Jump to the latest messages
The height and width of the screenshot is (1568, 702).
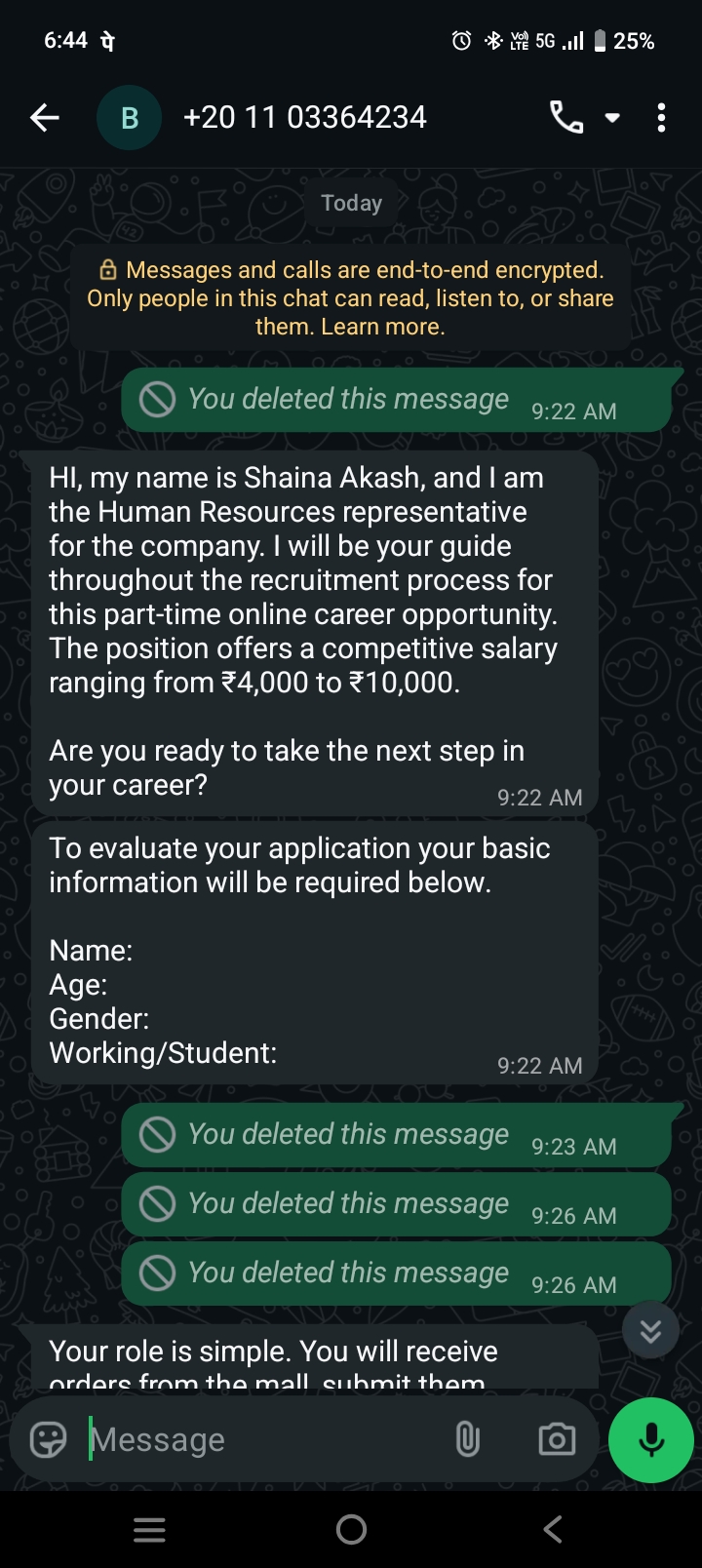pos(650,1330)
